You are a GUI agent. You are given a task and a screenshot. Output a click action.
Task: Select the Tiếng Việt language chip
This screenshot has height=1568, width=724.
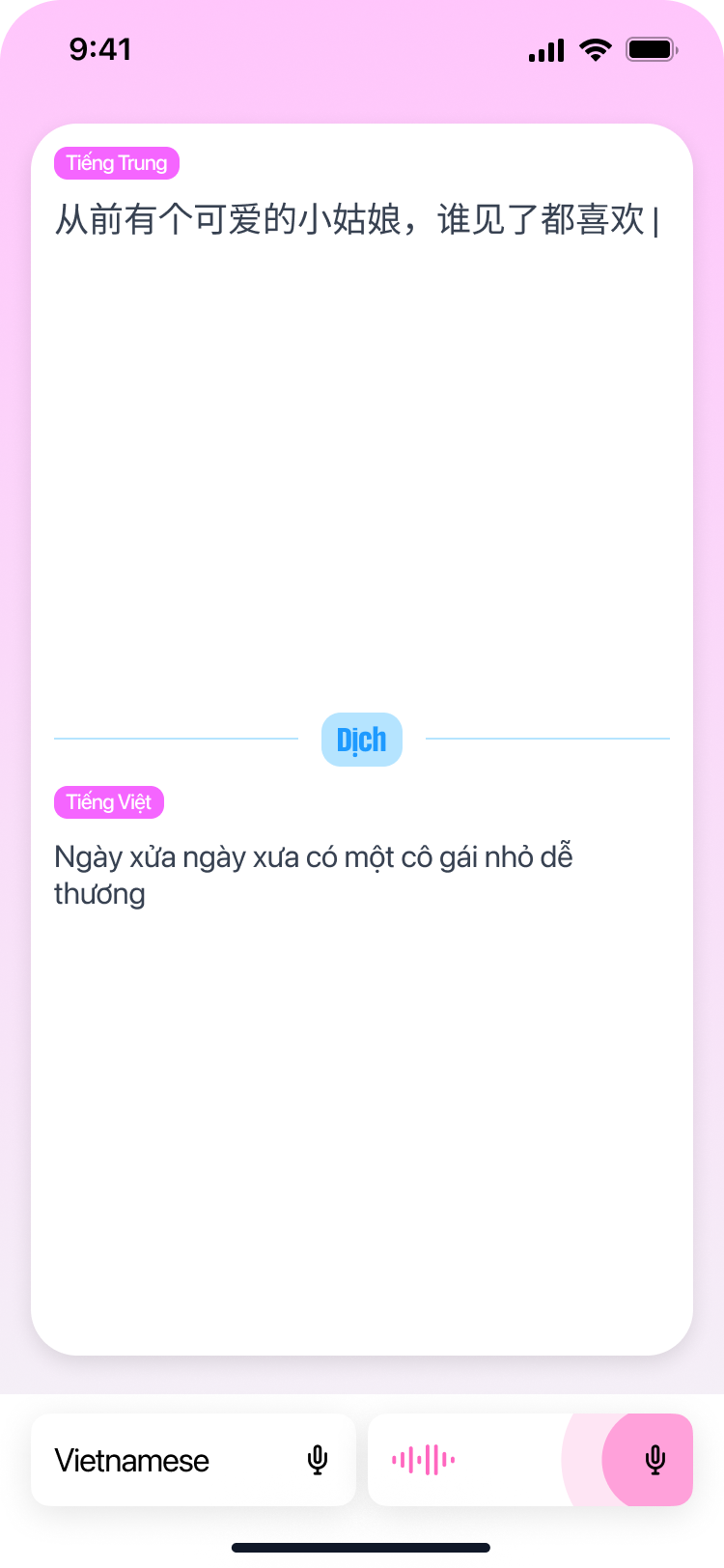[x=109, y=802]
